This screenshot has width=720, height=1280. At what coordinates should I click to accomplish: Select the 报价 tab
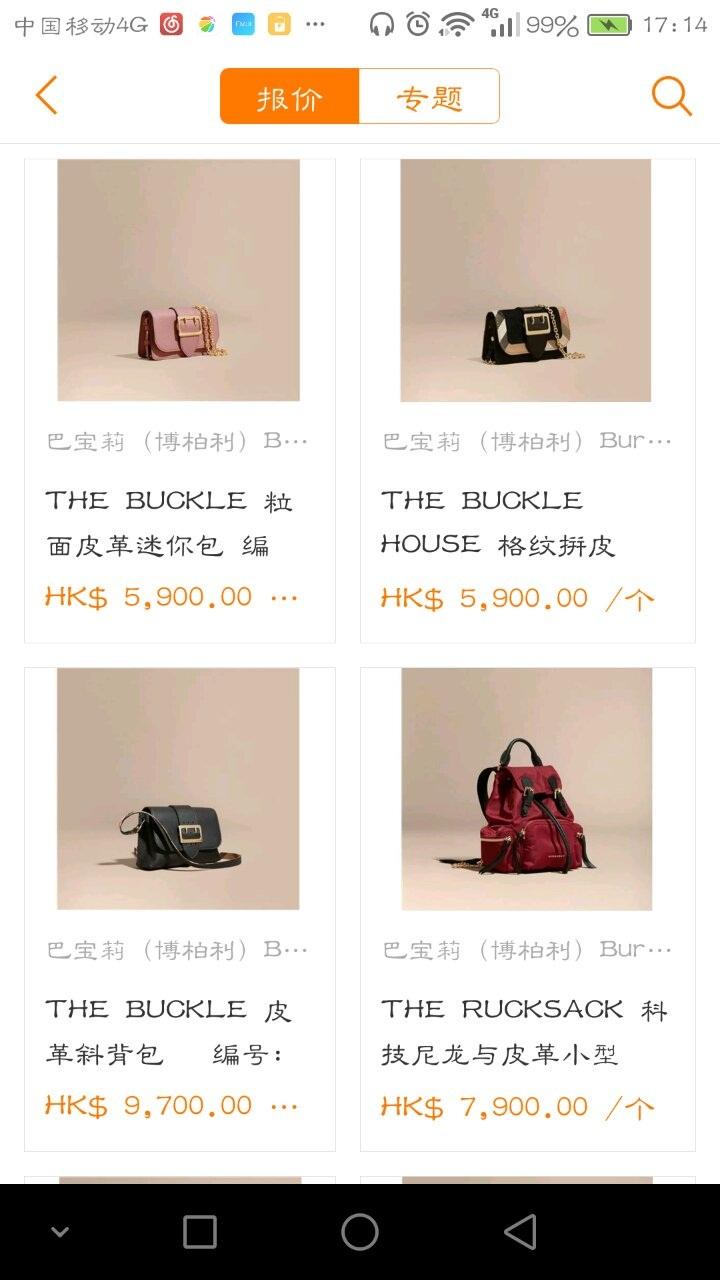(x=290, y=97)
